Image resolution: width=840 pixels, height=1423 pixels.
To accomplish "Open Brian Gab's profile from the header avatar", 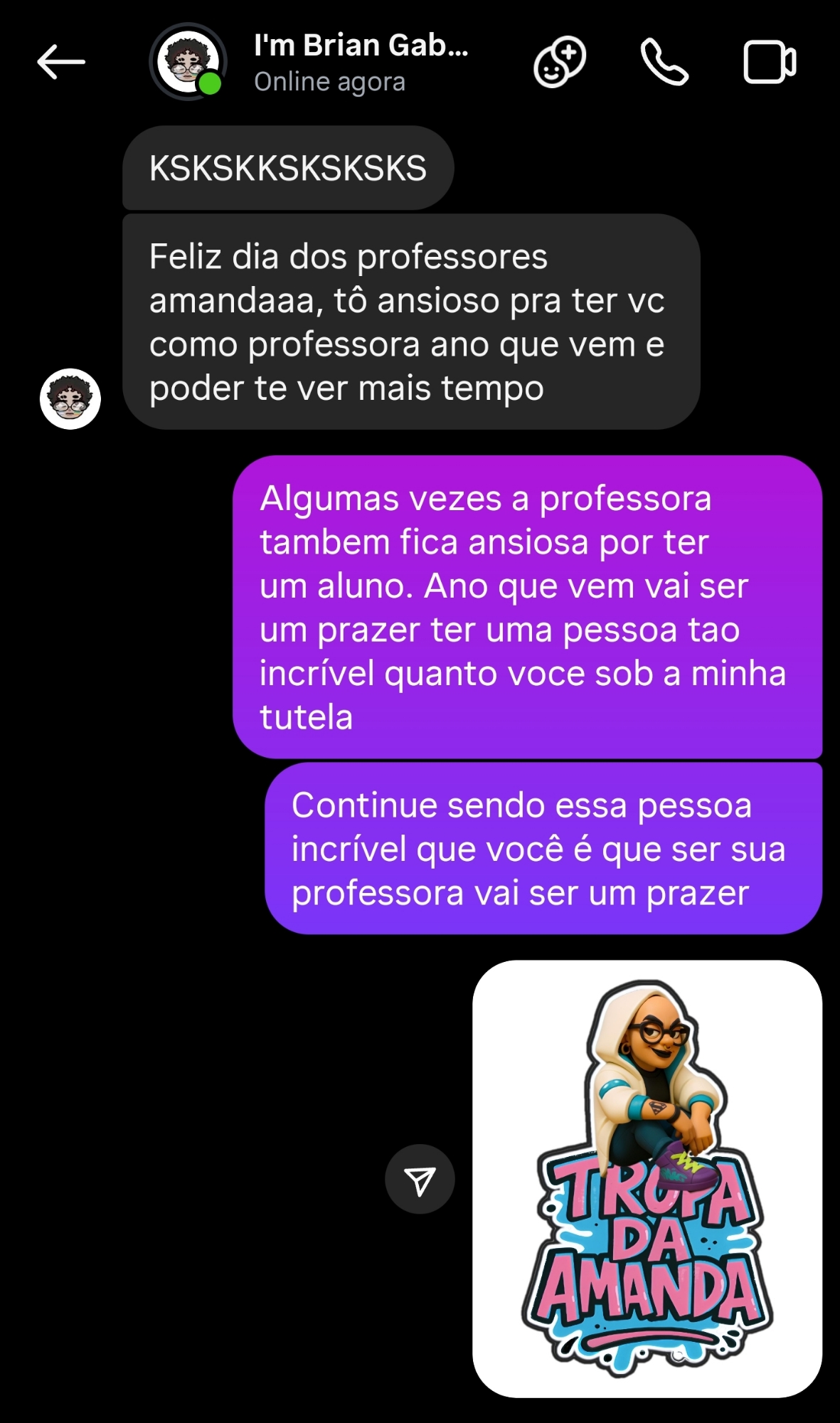I will (x=188, y=62).
